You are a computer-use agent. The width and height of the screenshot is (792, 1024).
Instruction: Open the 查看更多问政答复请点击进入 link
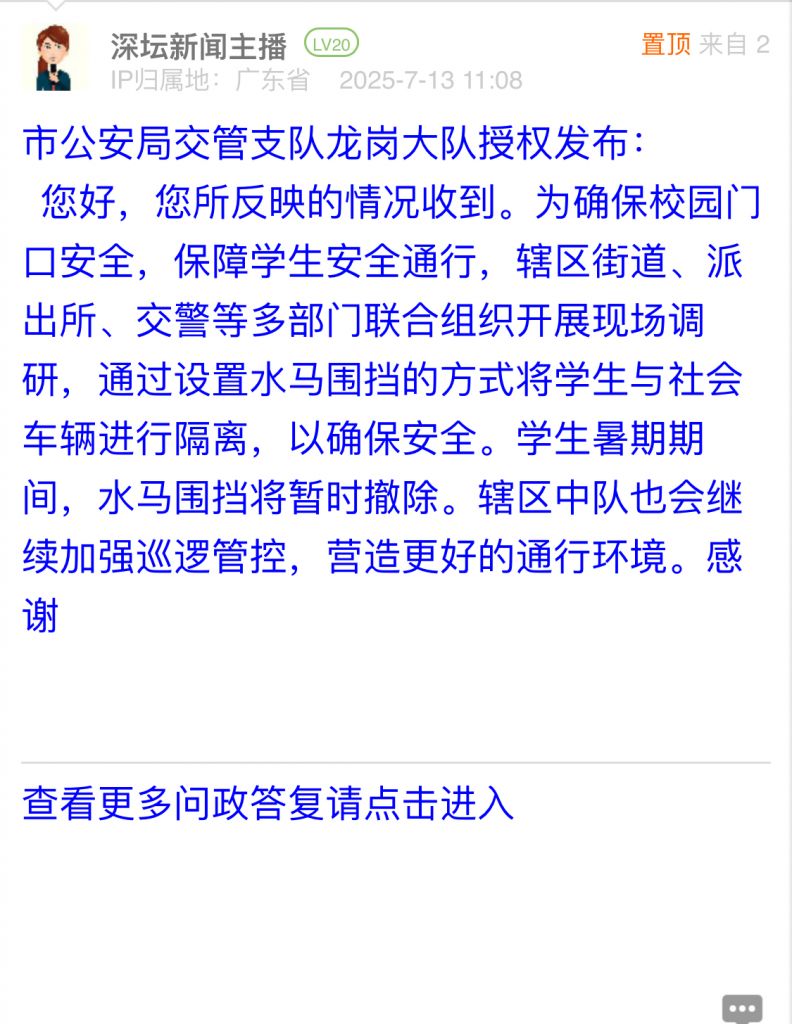pos(268,804)
